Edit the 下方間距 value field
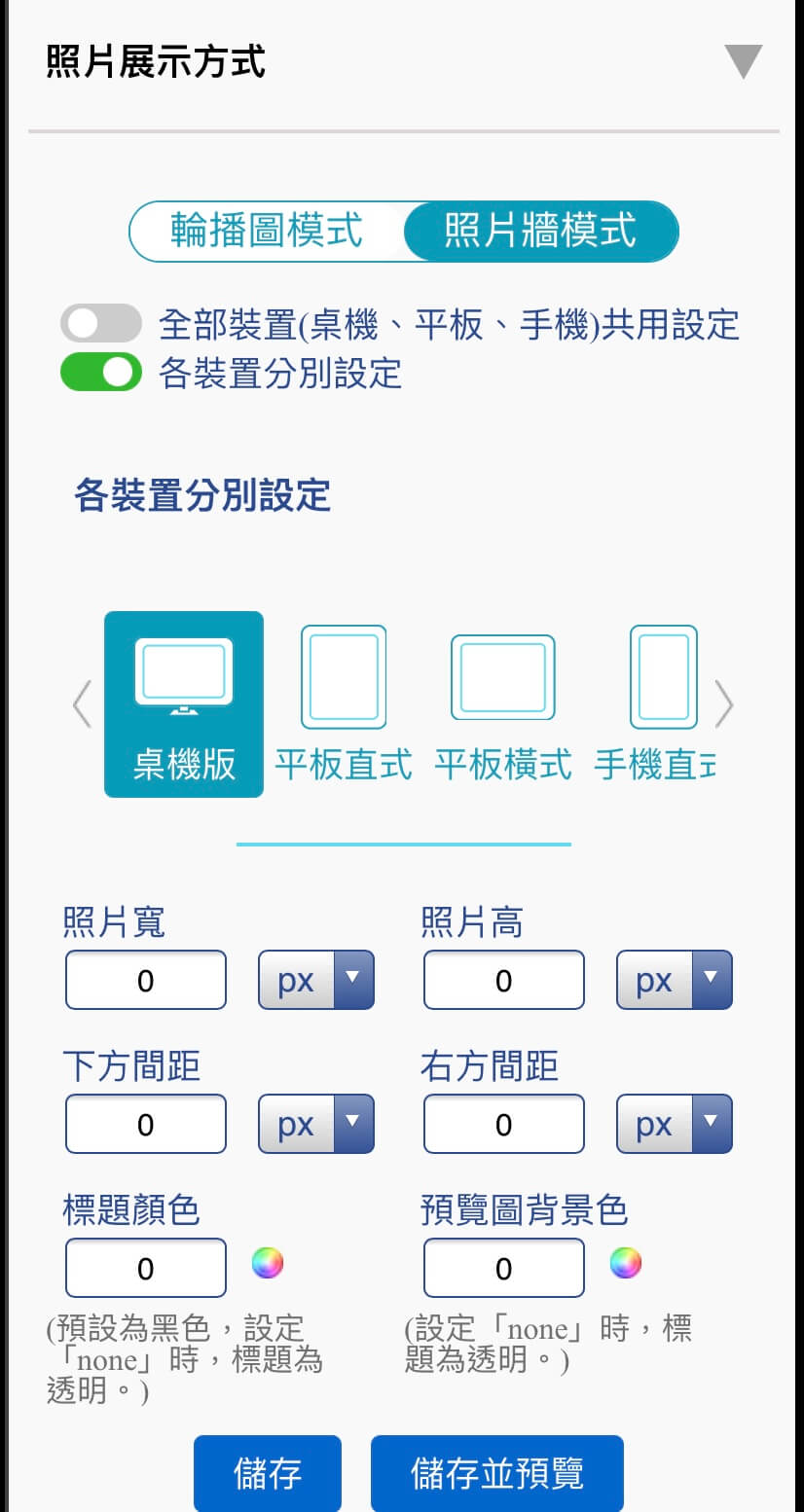The width and height of the screenshot is (804, 1512). 146,1124
